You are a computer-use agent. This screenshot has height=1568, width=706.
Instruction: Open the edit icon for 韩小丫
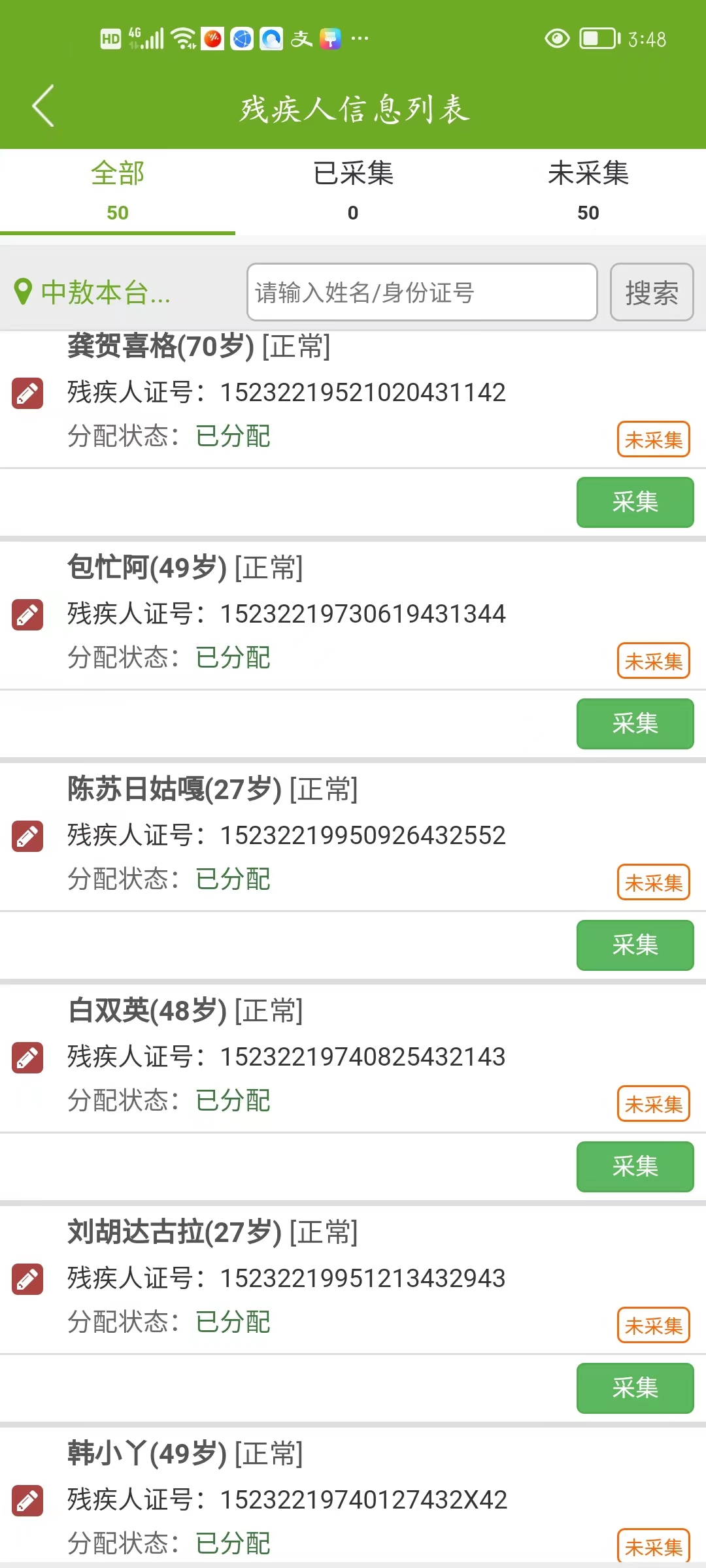coord(27,1501)
